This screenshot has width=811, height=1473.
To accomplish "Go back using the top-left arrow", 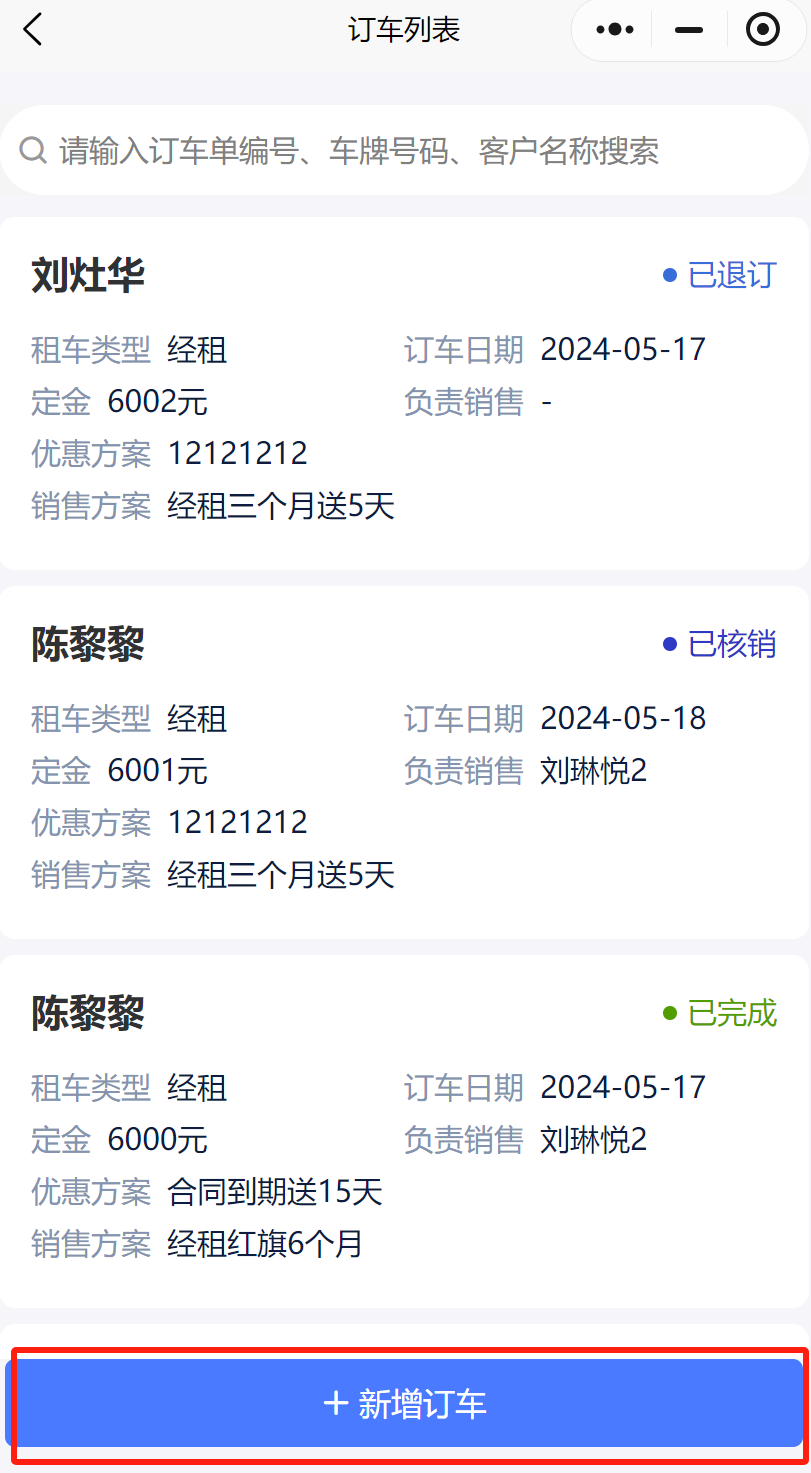I will [x=33, y=30].
